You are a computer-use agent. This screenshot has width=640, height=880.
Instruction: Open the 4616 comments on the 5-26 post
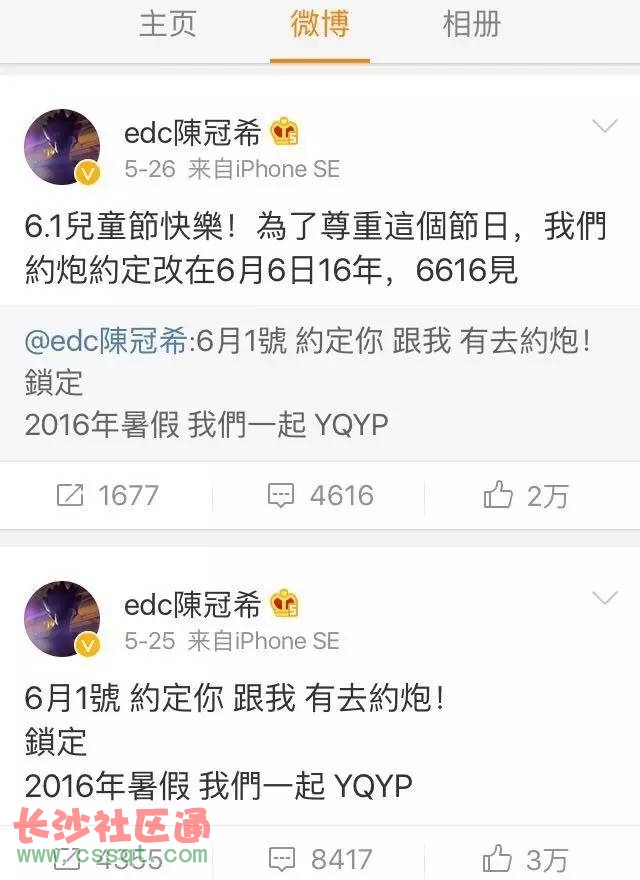click(x=320, y=495)
